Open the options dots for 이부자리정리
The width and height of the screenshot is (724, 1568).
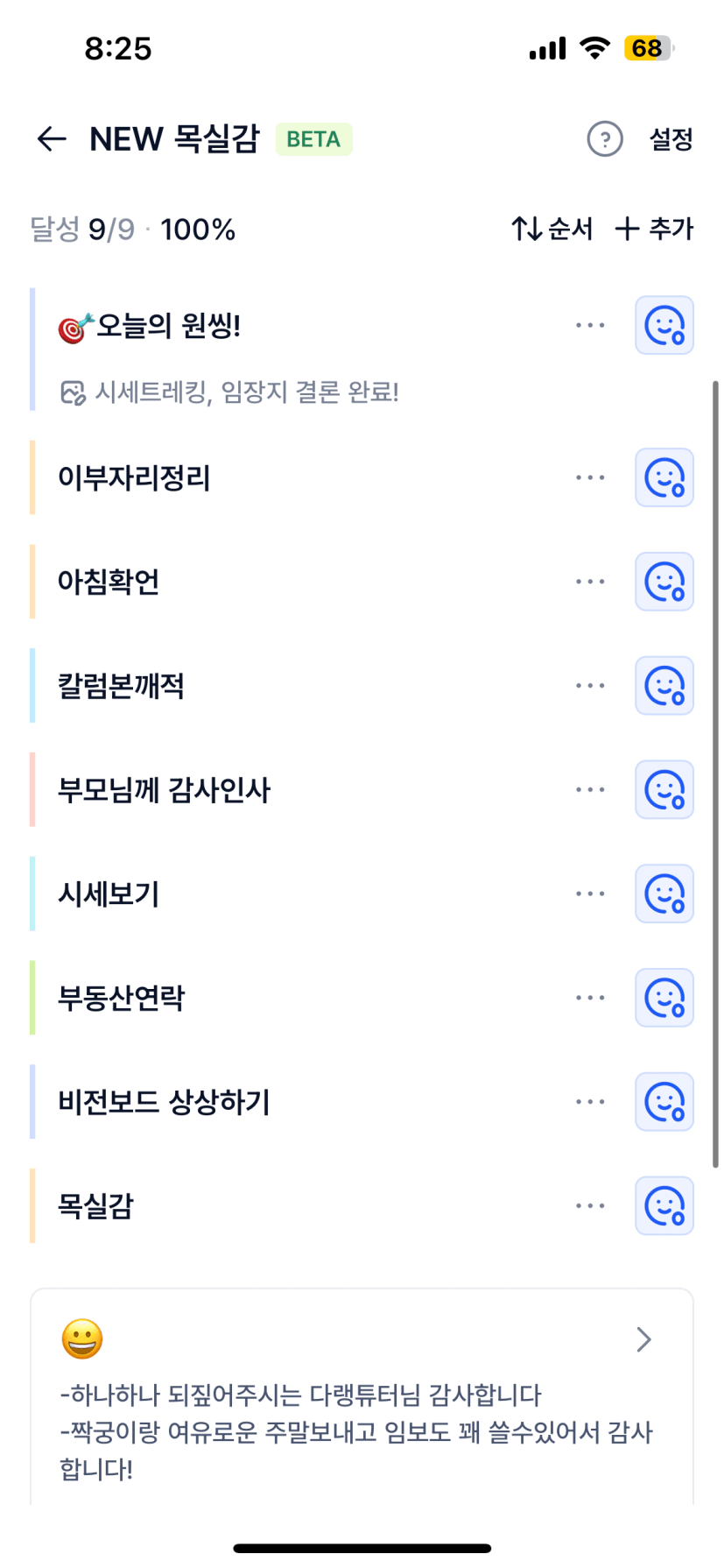(590, 478)
